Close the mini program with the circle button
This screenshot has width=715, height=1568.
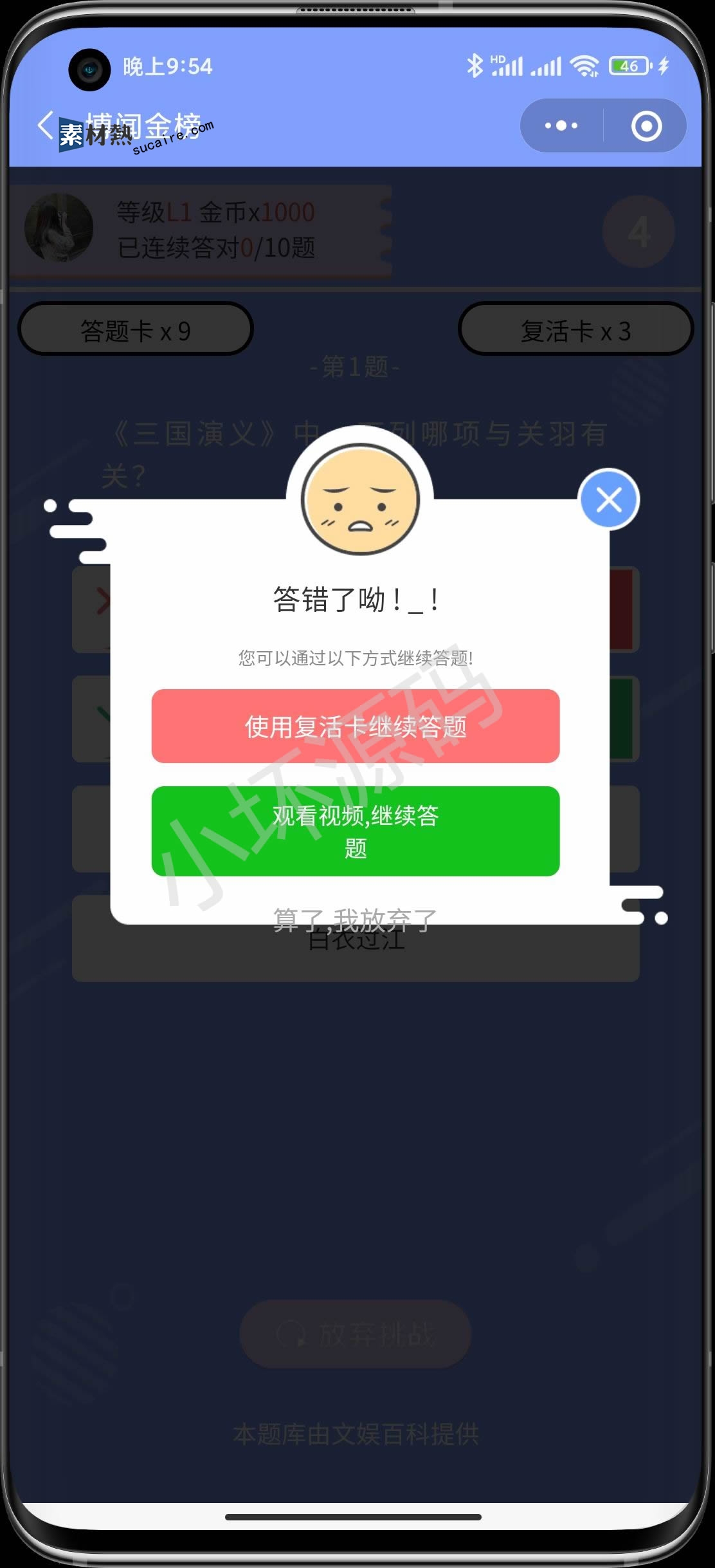tap(646, 125)
